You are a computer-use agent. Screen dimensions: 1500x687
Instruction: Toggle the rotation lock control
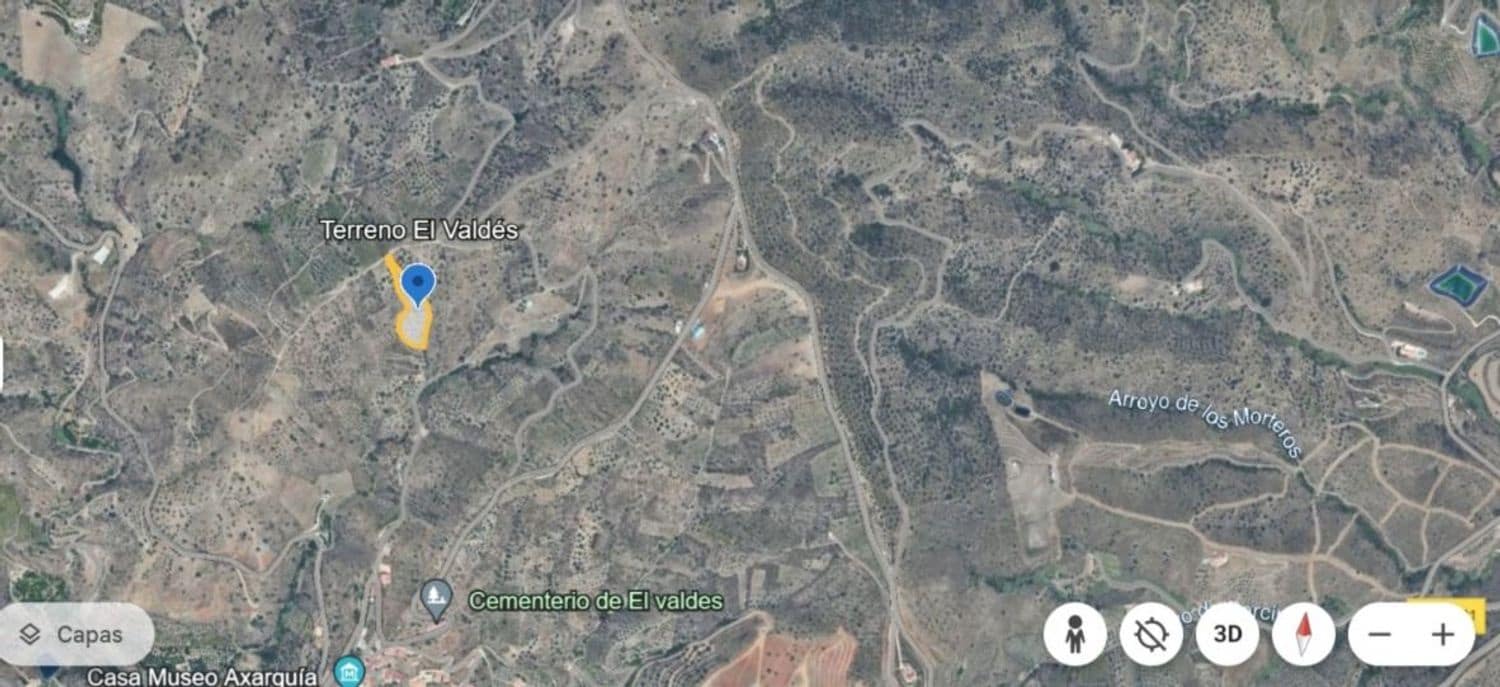1151,634
